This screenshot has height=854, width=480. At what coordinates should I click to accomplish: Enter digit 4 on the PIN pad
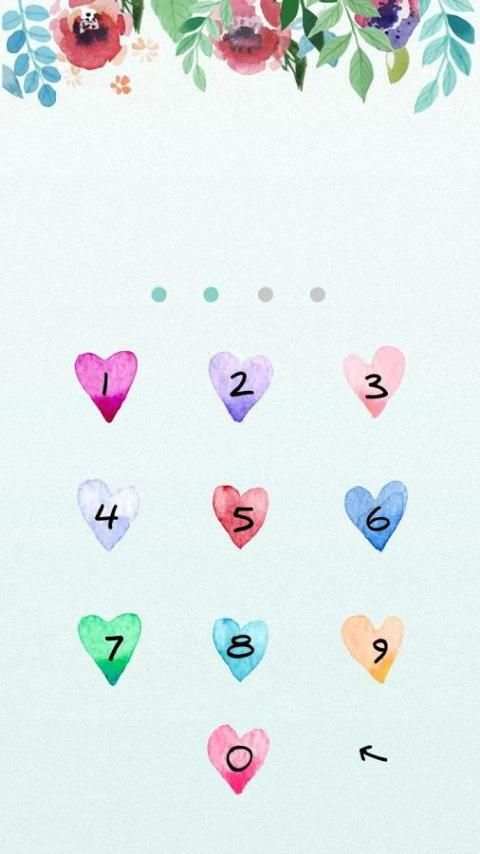pyautogui.click(x=108, y=515)
